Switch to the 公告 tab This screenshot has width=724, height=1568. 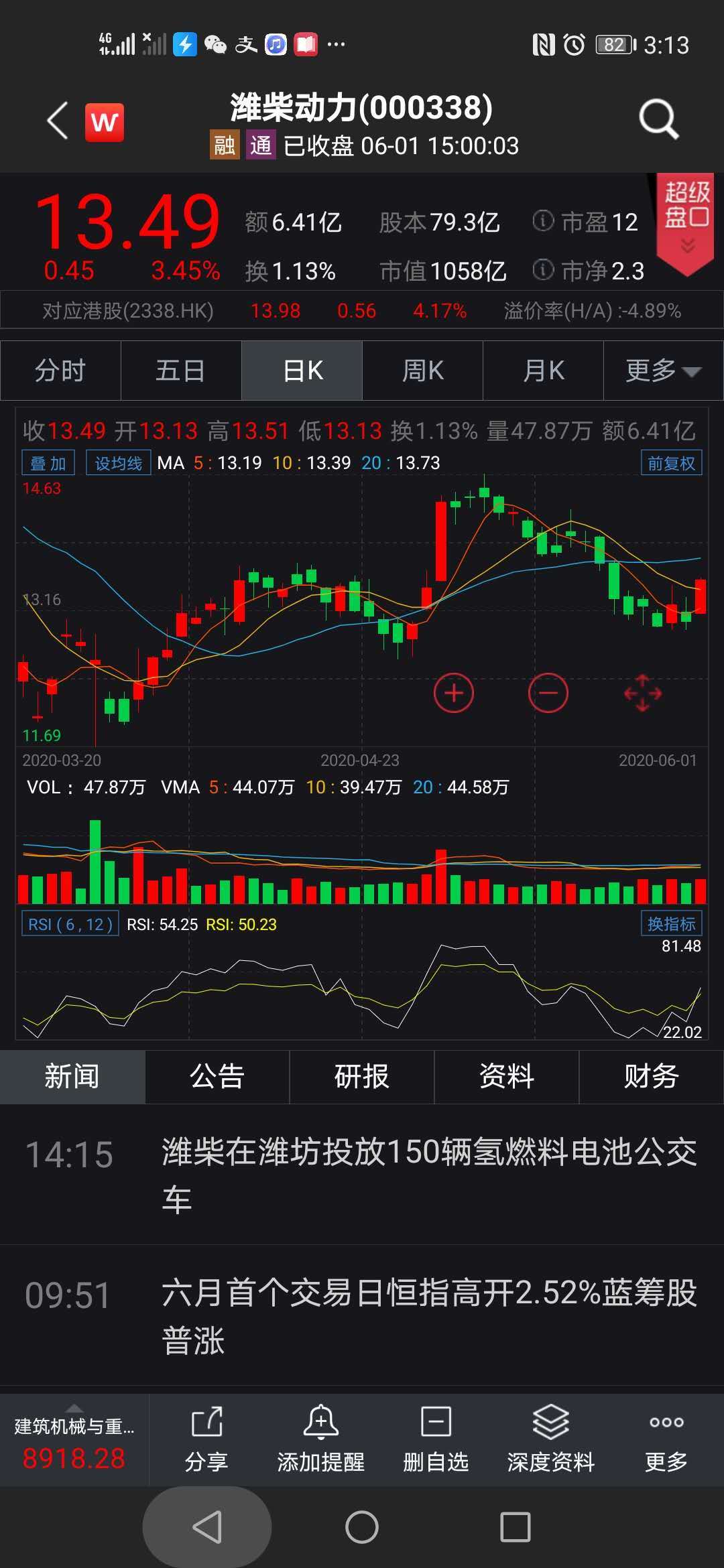tap(217, 1076)
